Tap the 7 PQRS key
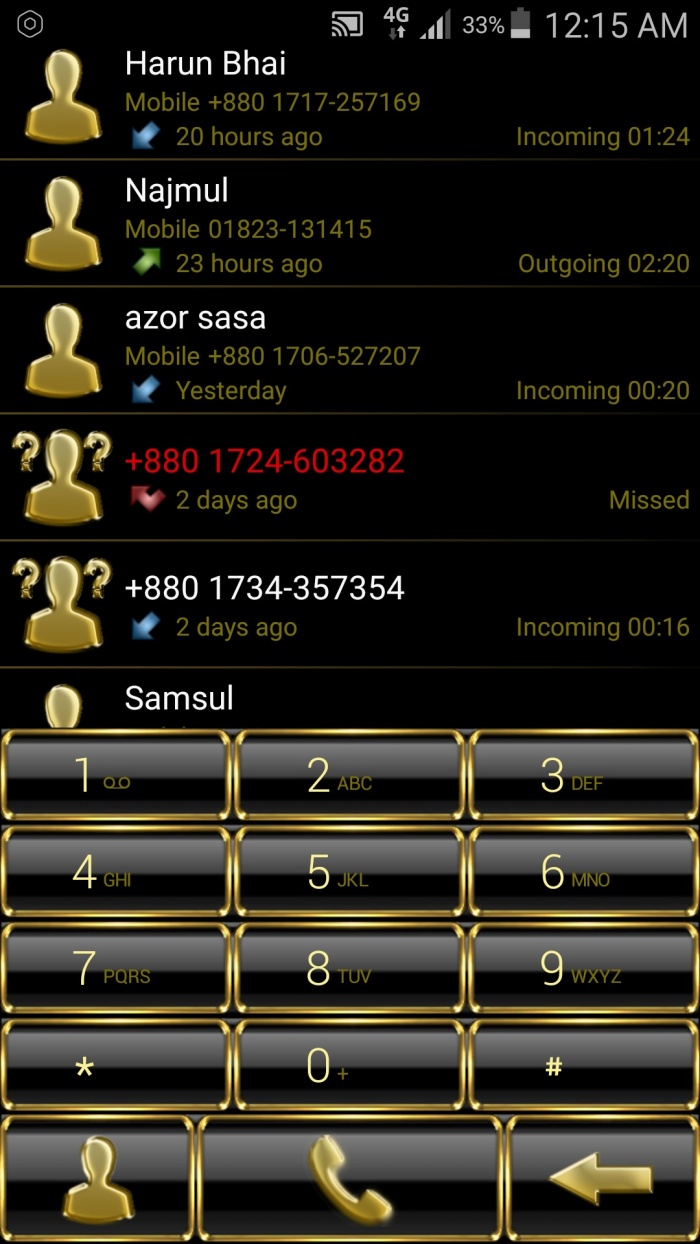 tap(115, 968)
